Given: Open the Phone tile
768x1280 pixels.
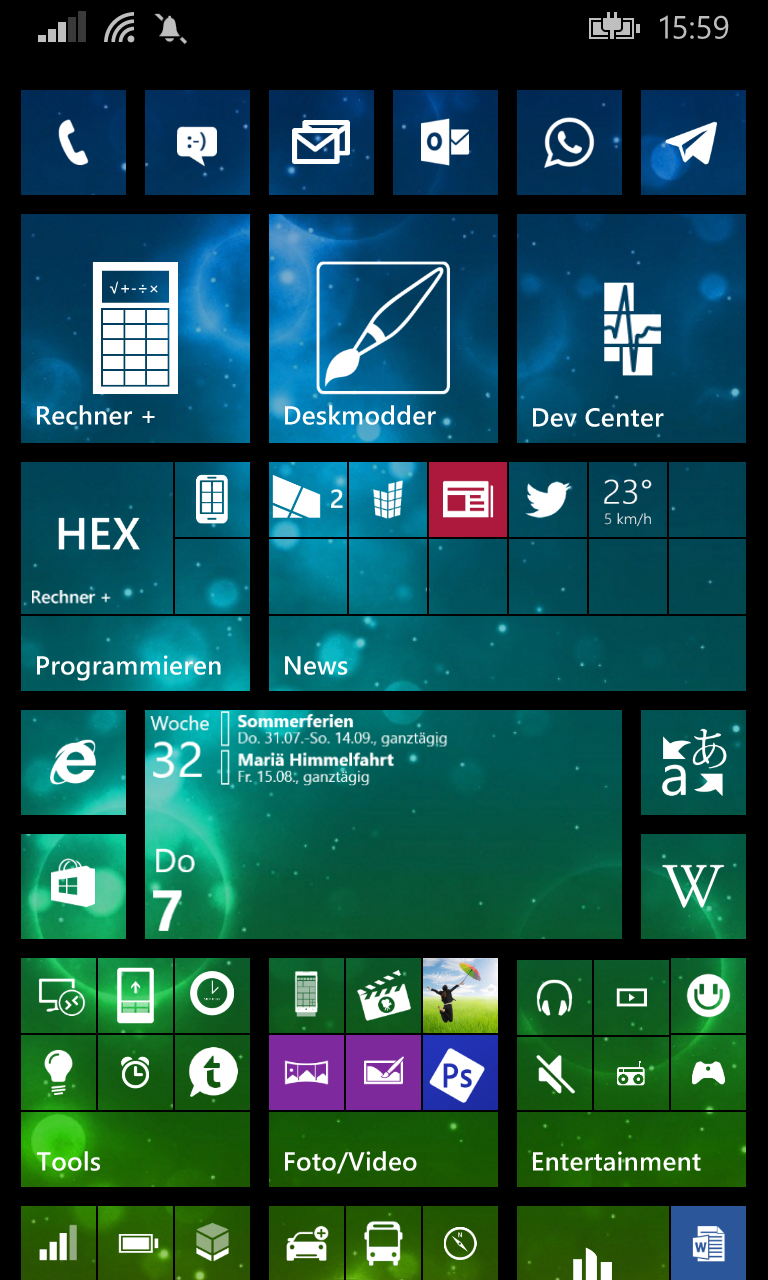Looking at the screenshot, I should [x=73, y=142].
